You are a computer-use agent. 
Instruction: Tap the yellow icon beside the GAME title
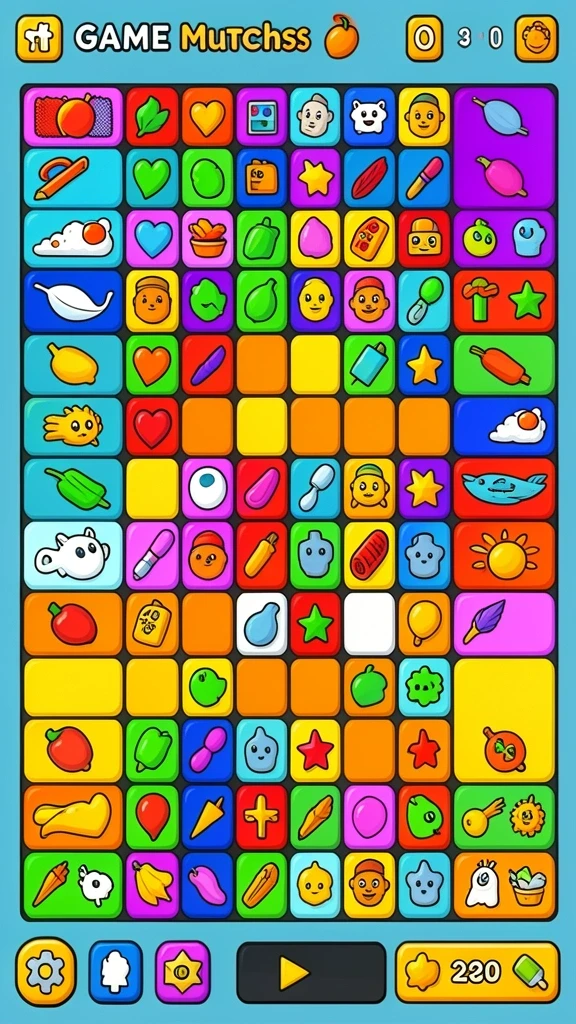39,39
